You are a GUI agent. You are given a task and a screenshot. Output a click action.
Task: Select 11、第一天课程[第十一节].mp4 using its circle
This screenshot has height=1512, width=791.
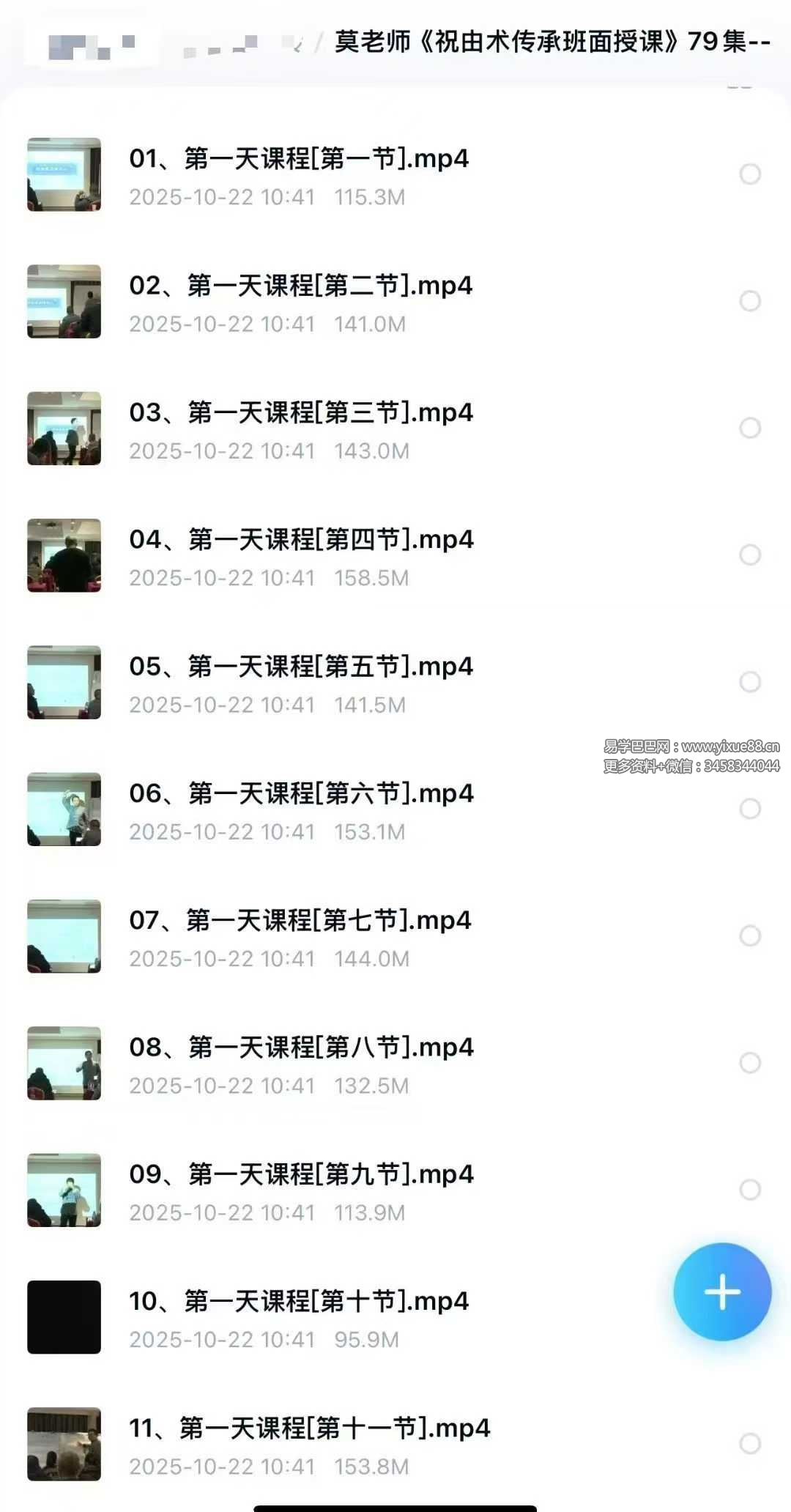[750, 1444]
